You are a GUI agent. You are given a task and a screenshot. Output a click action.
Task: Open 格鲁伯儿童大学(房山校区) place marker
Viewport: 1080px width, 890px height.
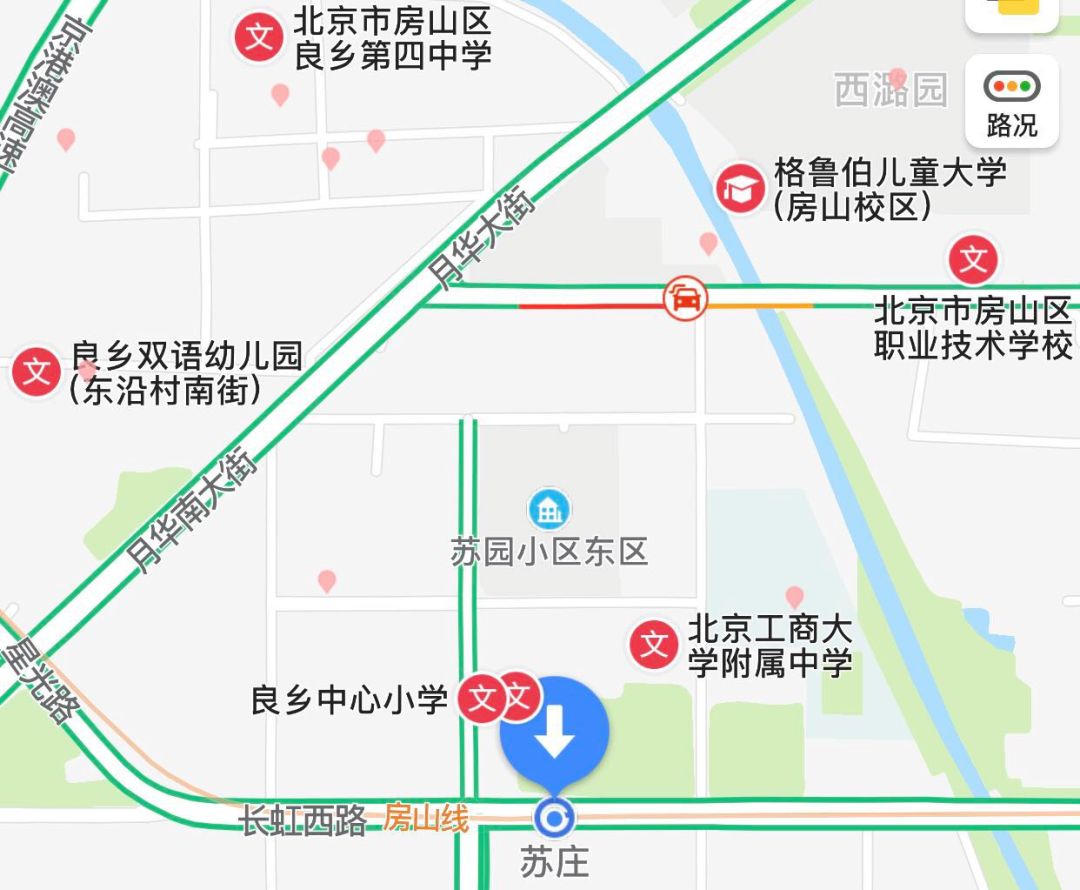point(740,188)
